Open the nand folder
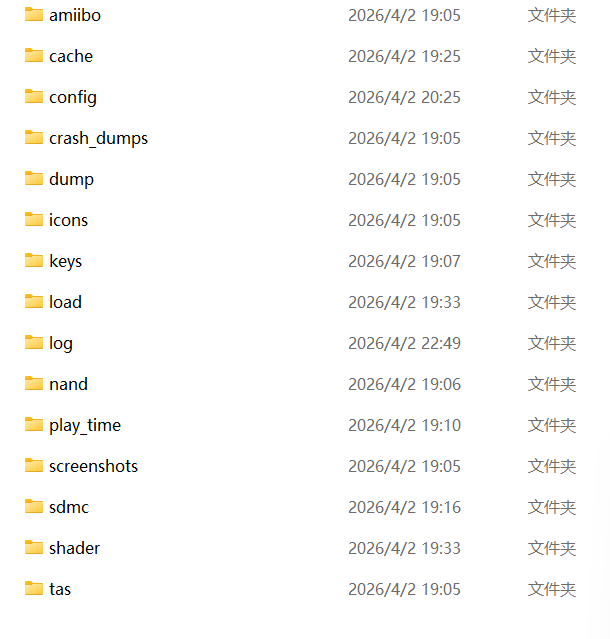Image resolution: width=610 pixels, height=639 pixels. pyautogui.click(x=68, y=384)
